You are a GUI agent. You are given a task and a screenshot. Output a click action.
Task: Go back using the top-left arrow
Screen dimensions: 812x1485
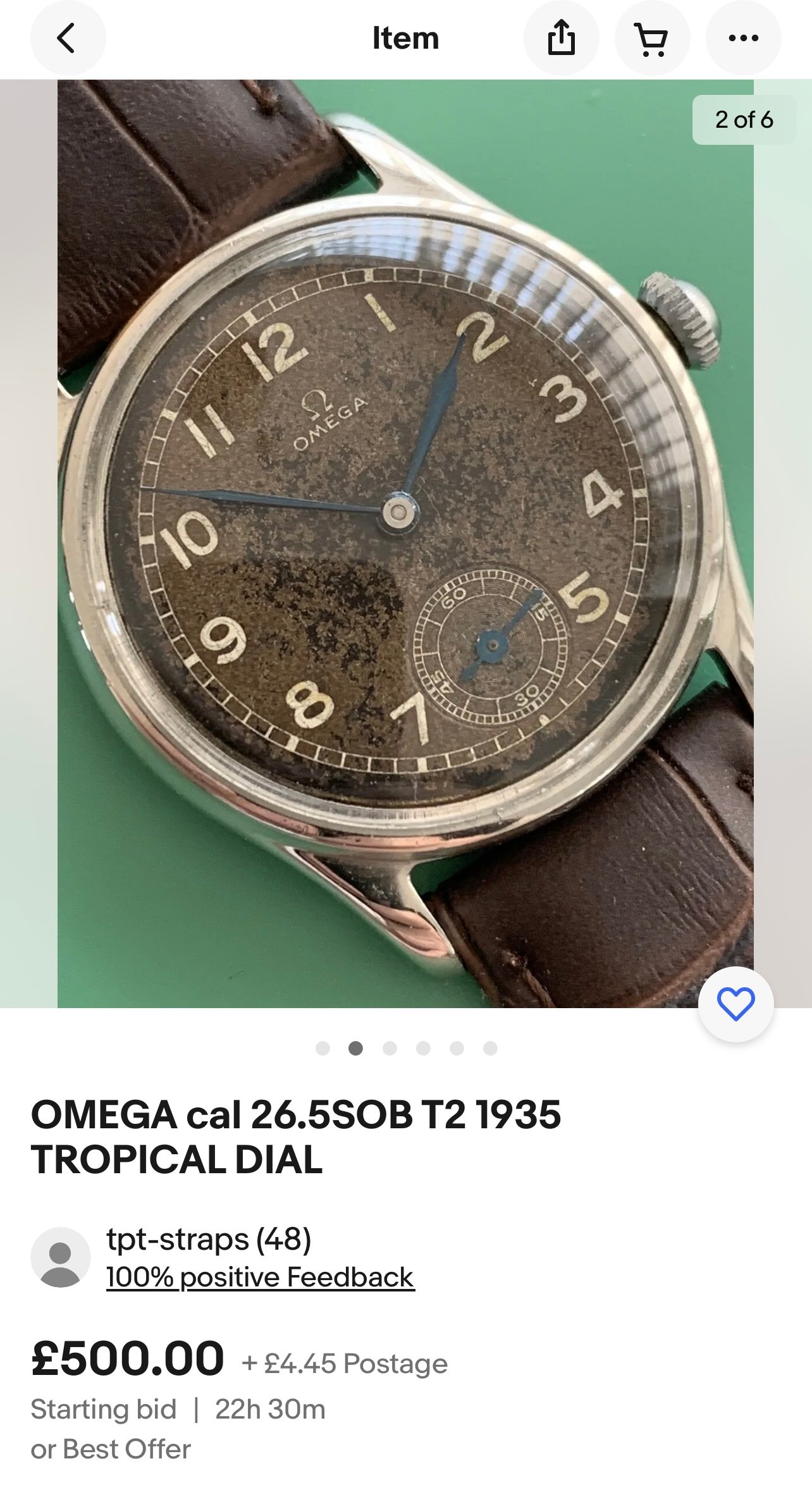click(x=68, y=38)
